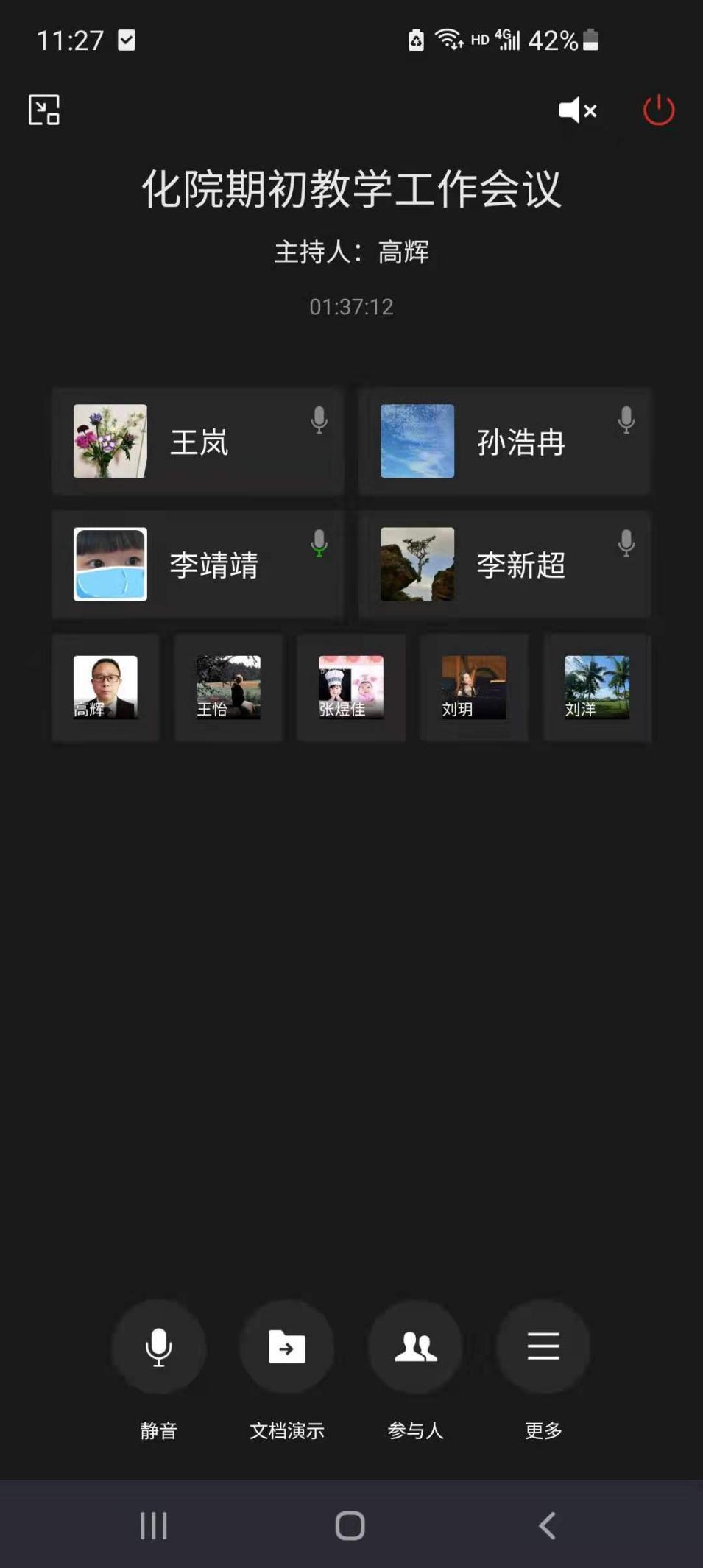Open the 更多 more menu
Screen dimensions: 703x1568
544,1347
